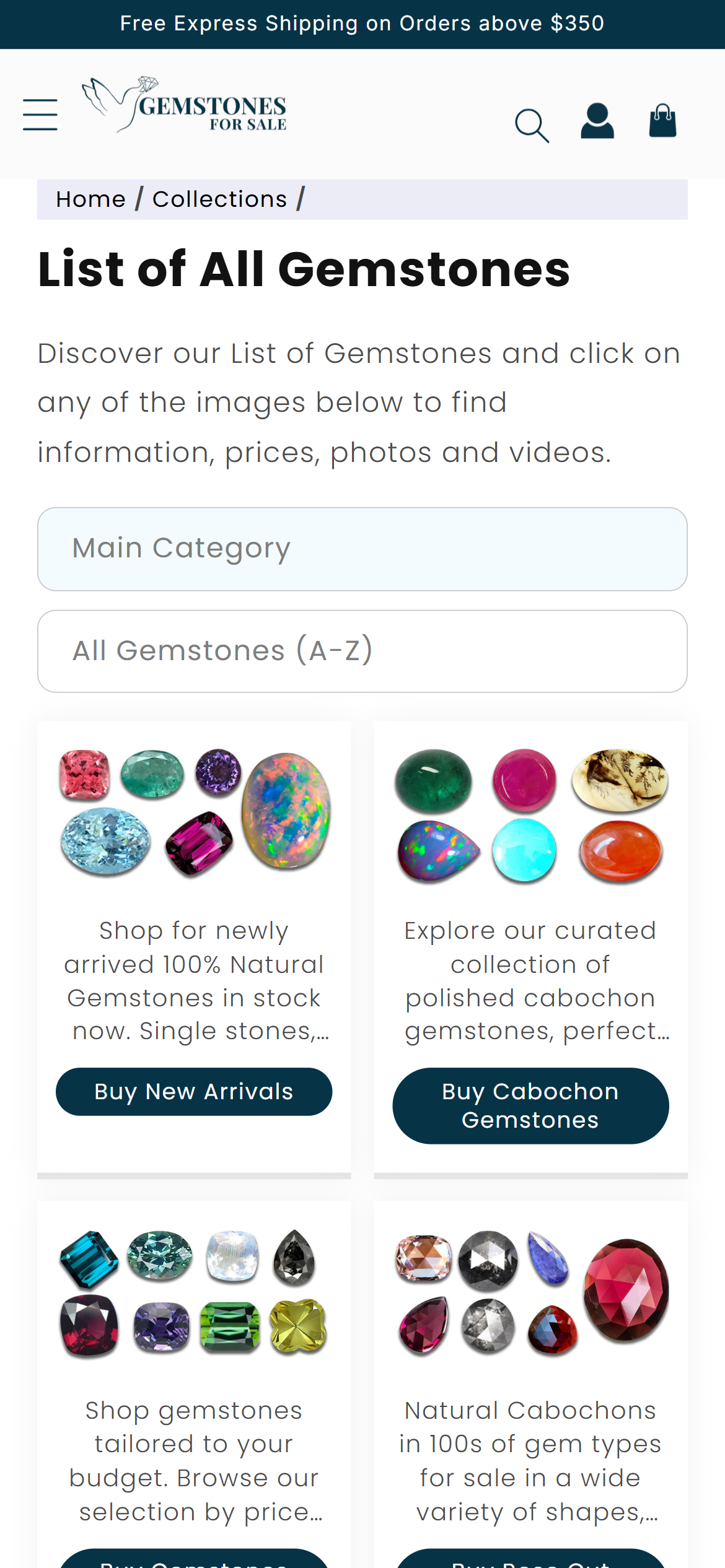Tap Buy New Arrivals button

tap(194, 1091)
